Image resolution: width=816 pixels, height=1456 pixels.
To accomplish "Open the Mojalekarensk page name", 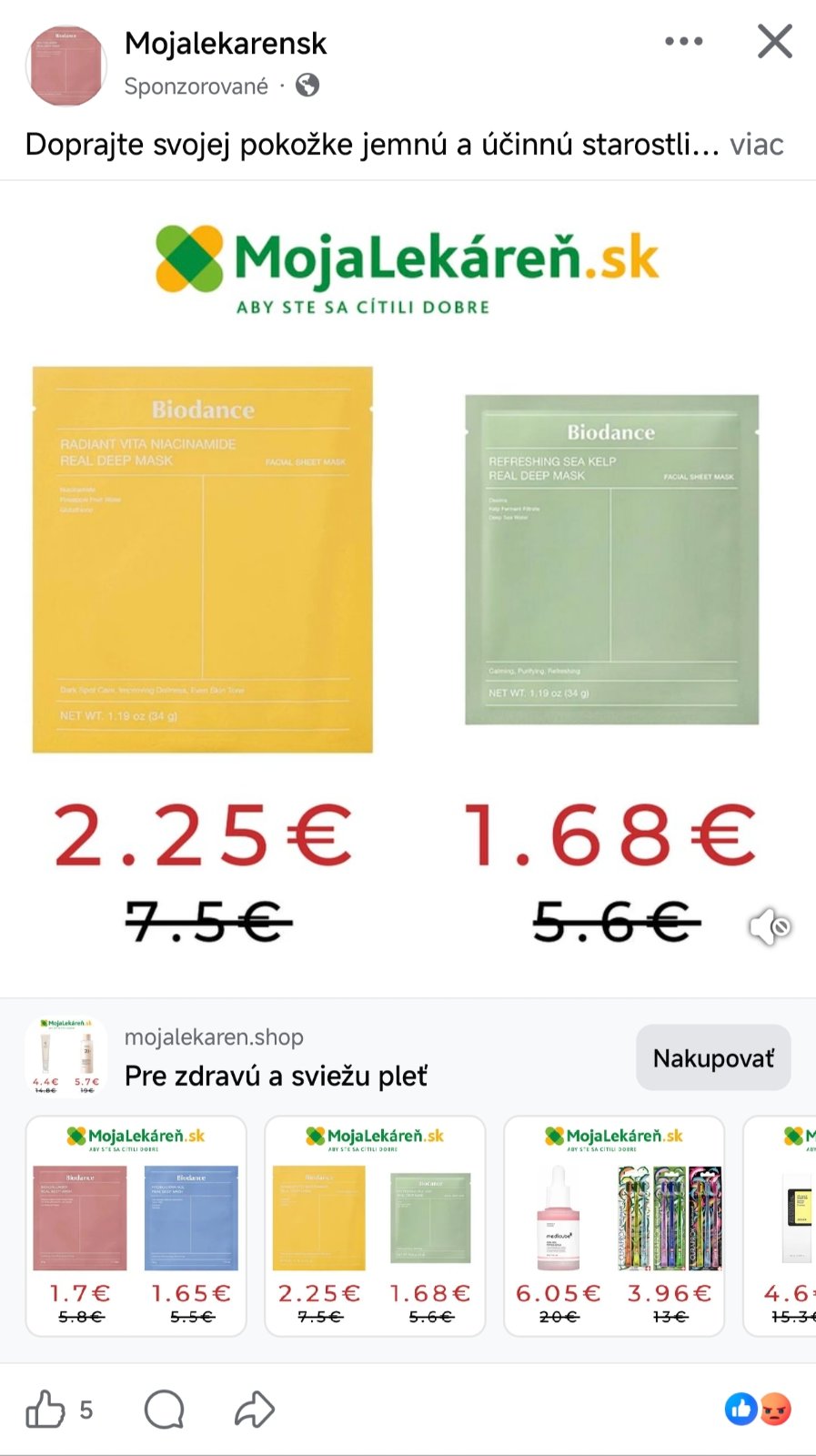I will pyautogui.click(x=225, y=43).
